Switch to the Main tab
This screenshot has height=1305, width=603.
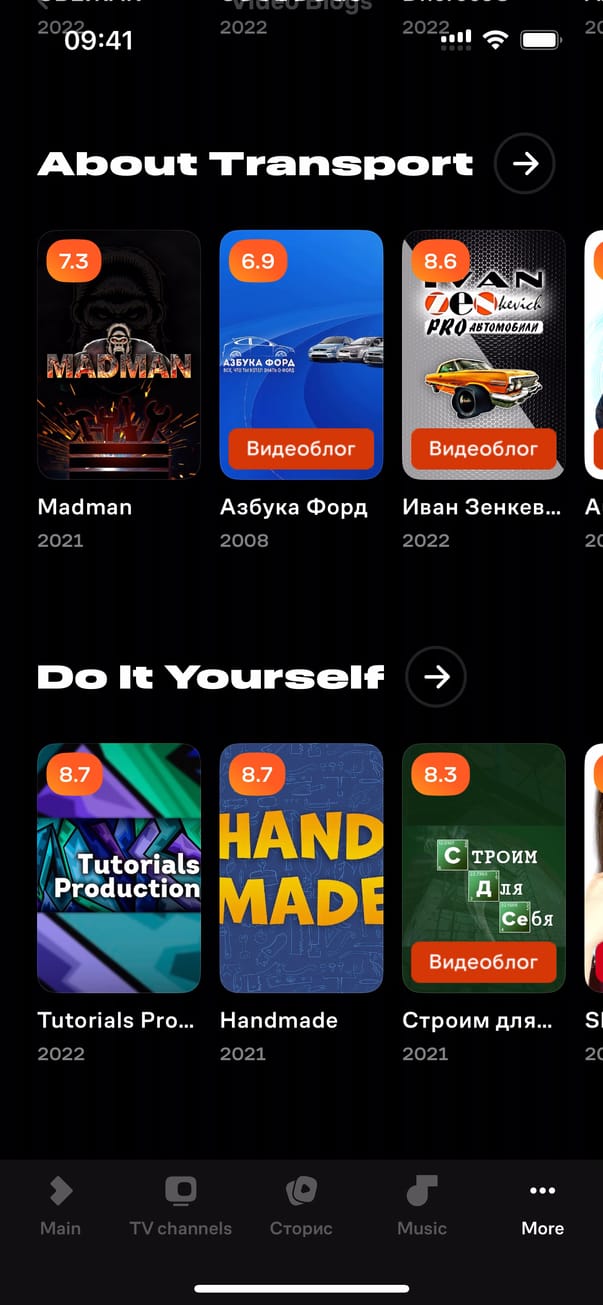(60, 1206)
